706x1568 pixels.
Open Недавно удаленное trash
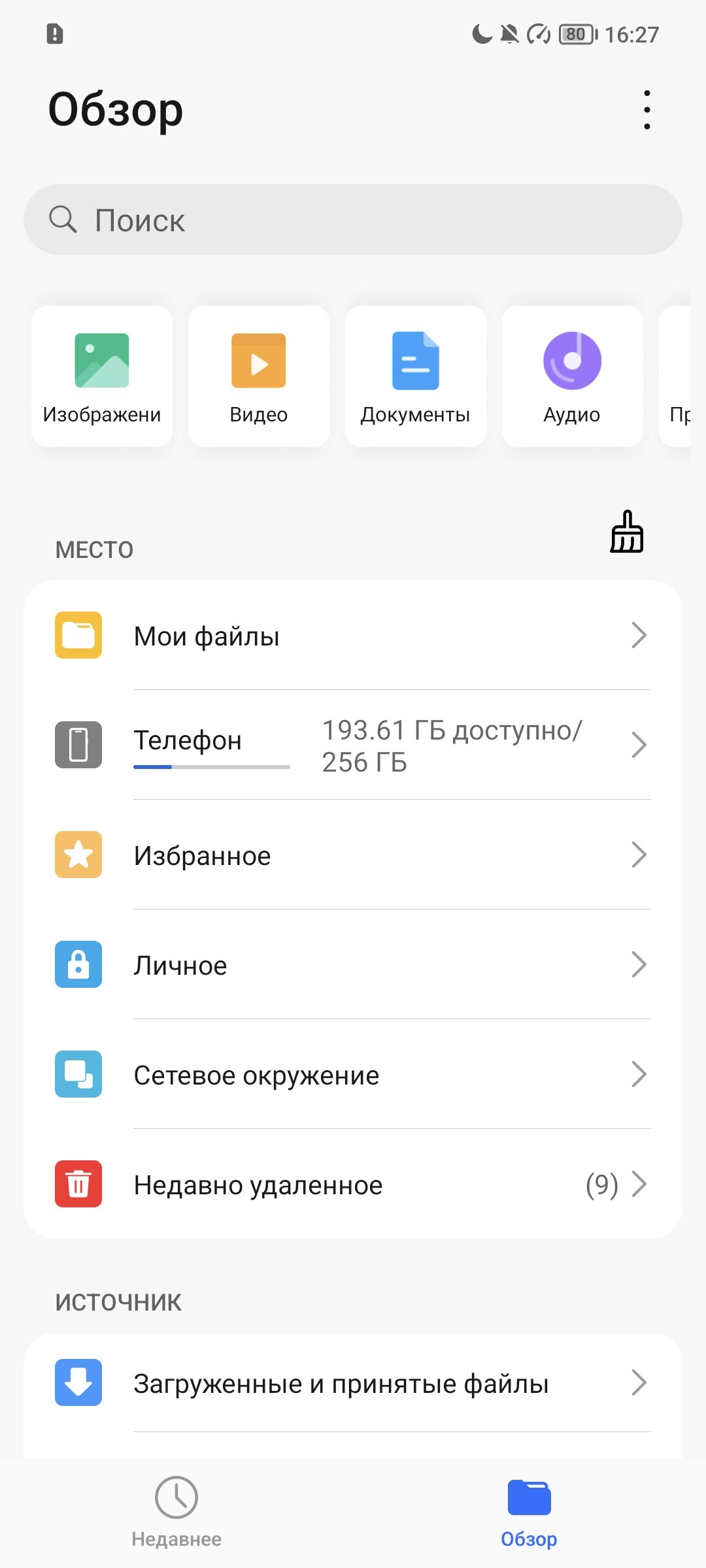353,1184
